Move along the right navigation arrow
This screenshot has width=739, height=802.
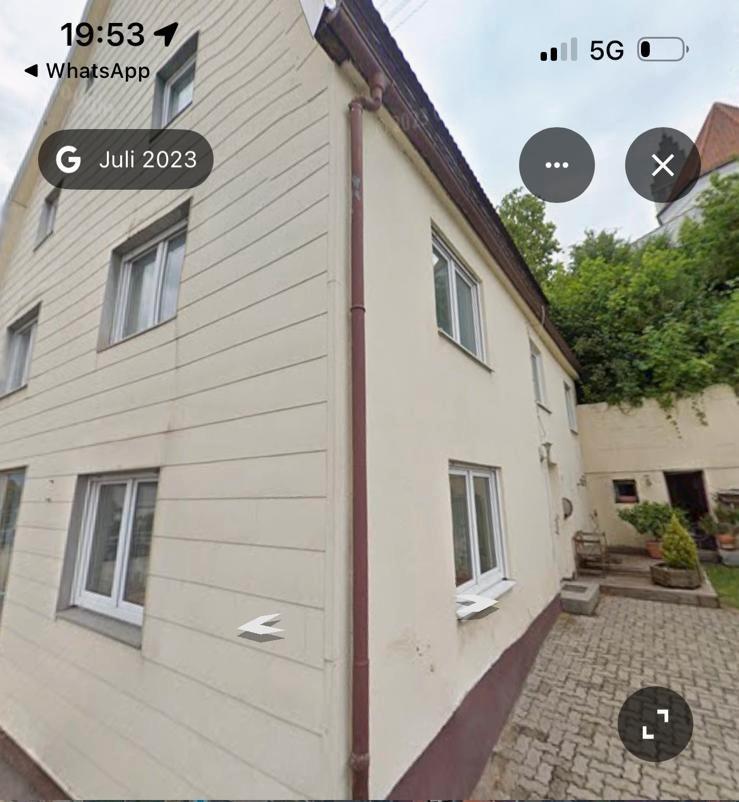click(475, 604)
